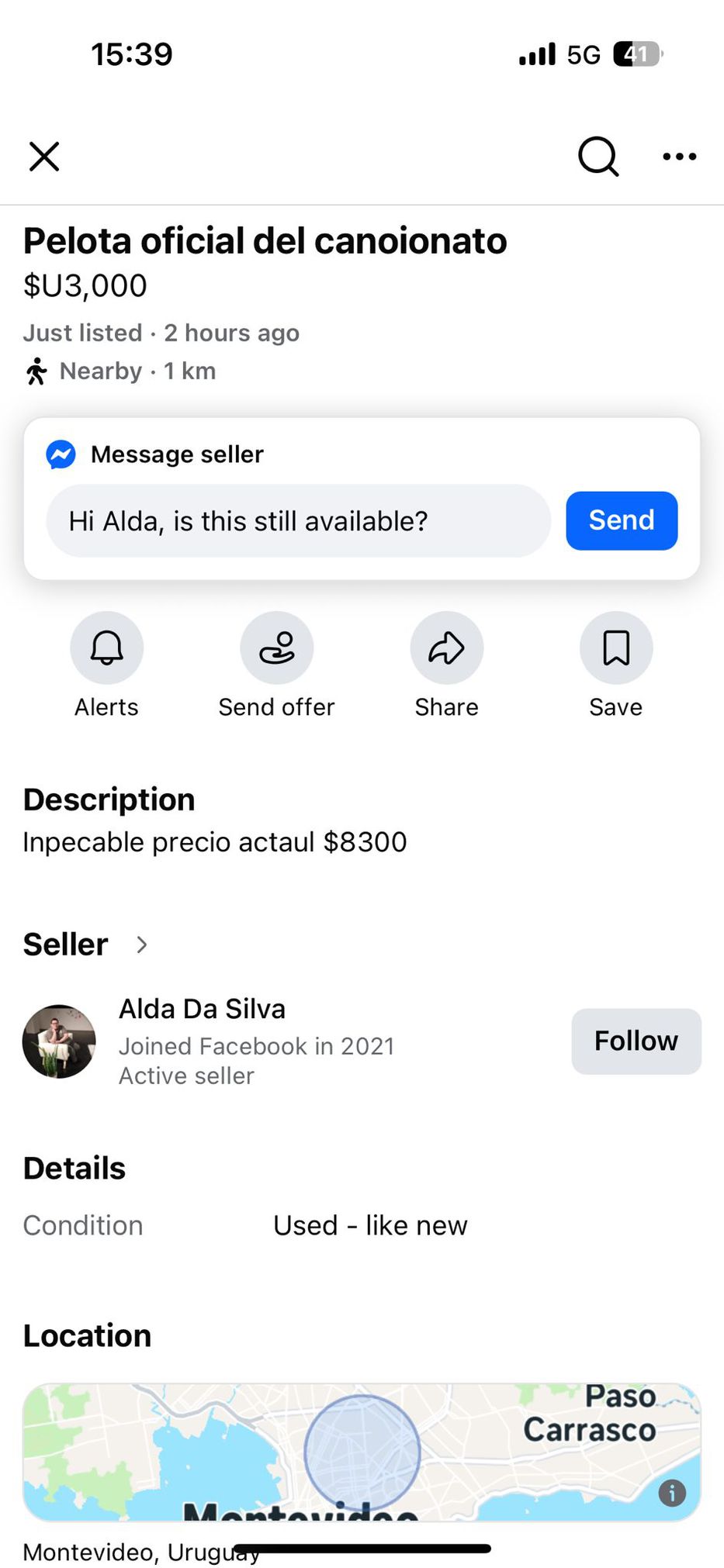
Task: Tap the map info icon
Action: [x=672, y=1492]
